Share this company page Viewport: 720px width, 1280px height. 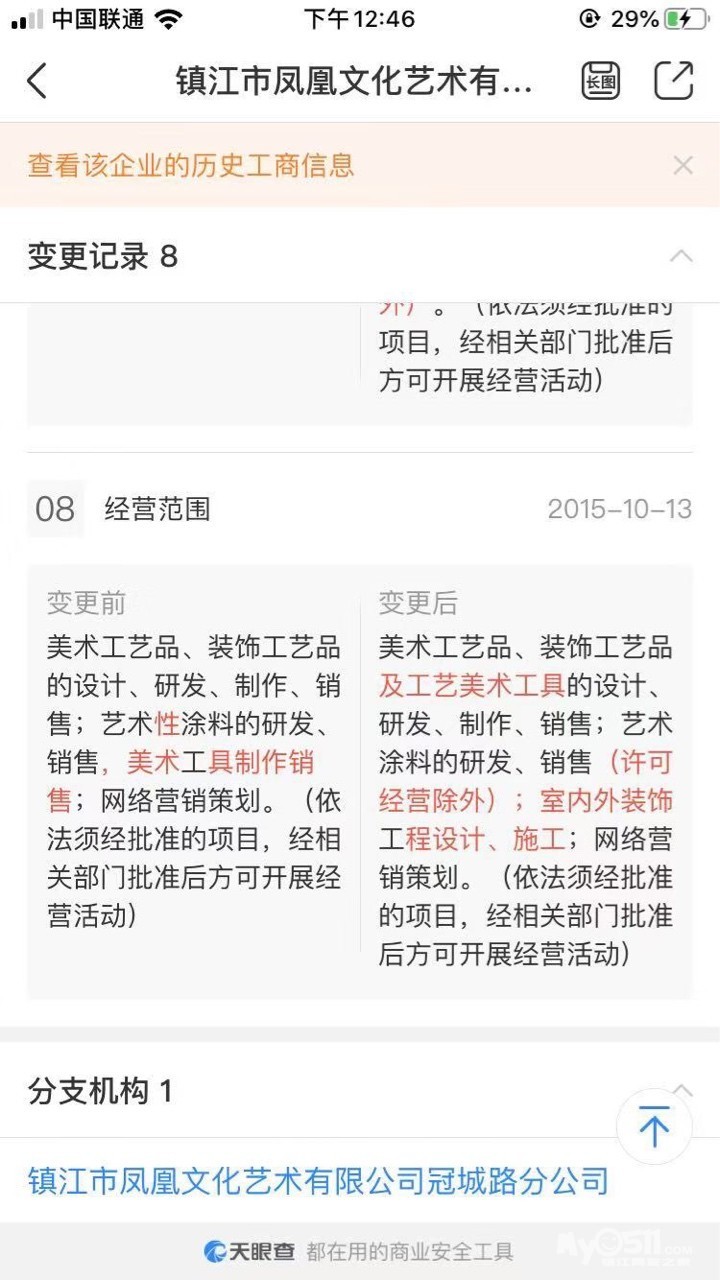pos(673,81)
